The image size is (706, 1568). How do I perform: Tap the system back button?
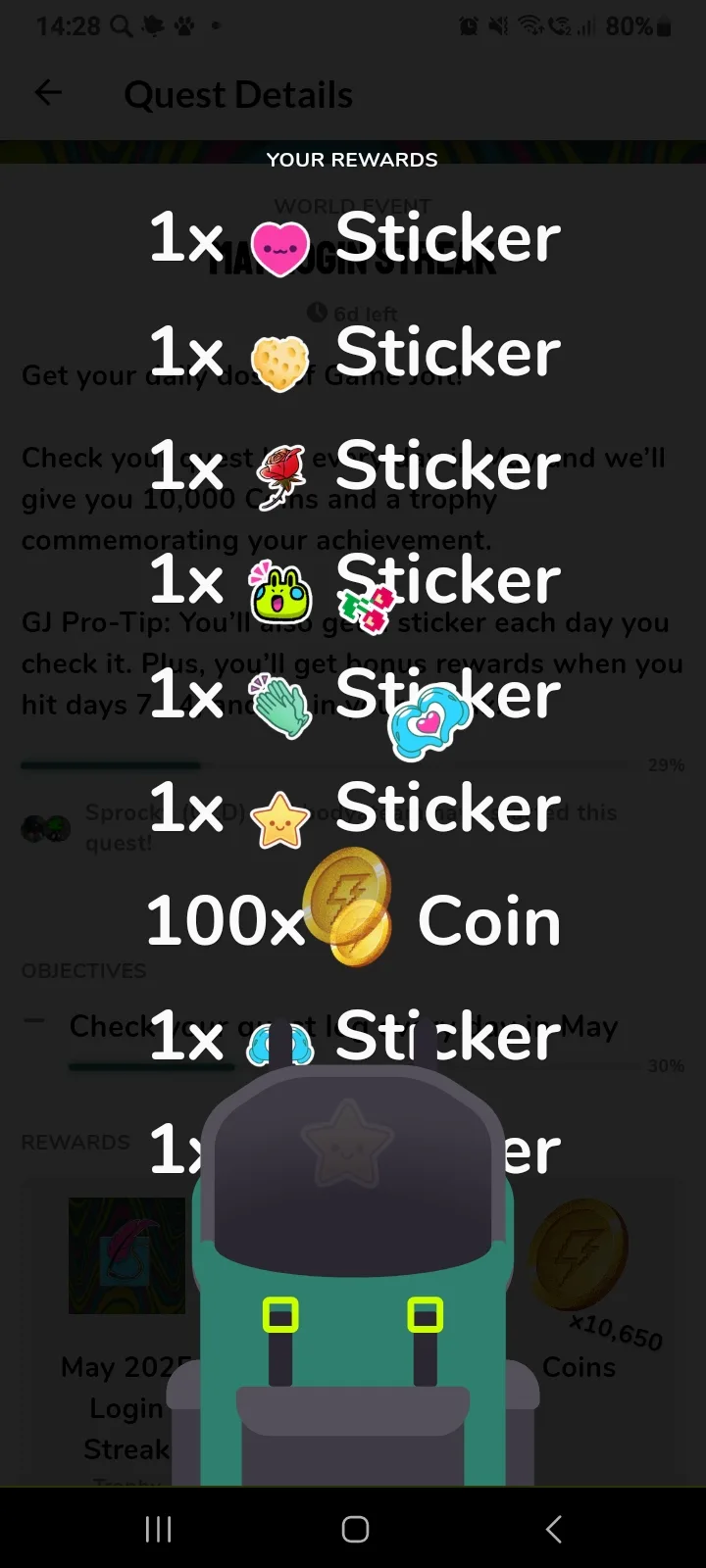[x=554, y=1529]
